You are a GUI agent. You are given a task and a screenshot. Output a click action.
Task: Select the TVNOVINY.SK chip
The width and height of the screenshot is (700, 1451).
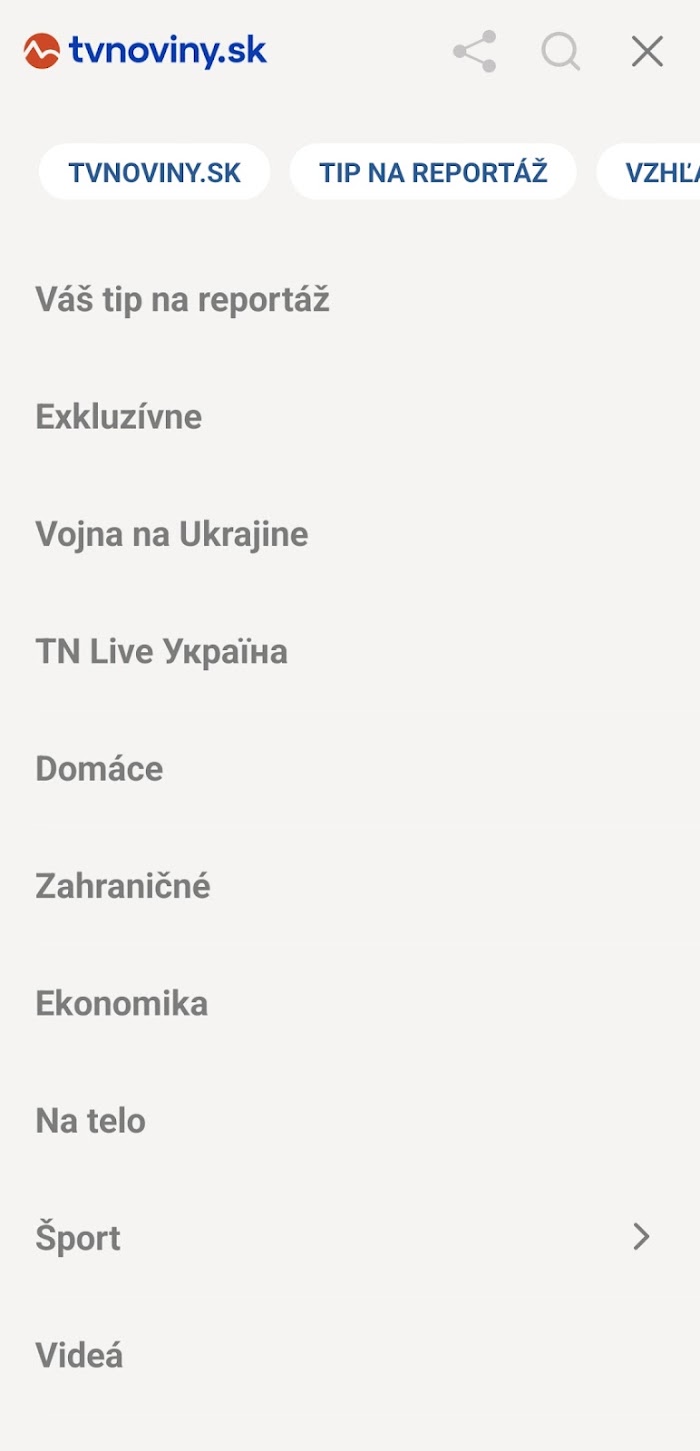pos(155,172)
